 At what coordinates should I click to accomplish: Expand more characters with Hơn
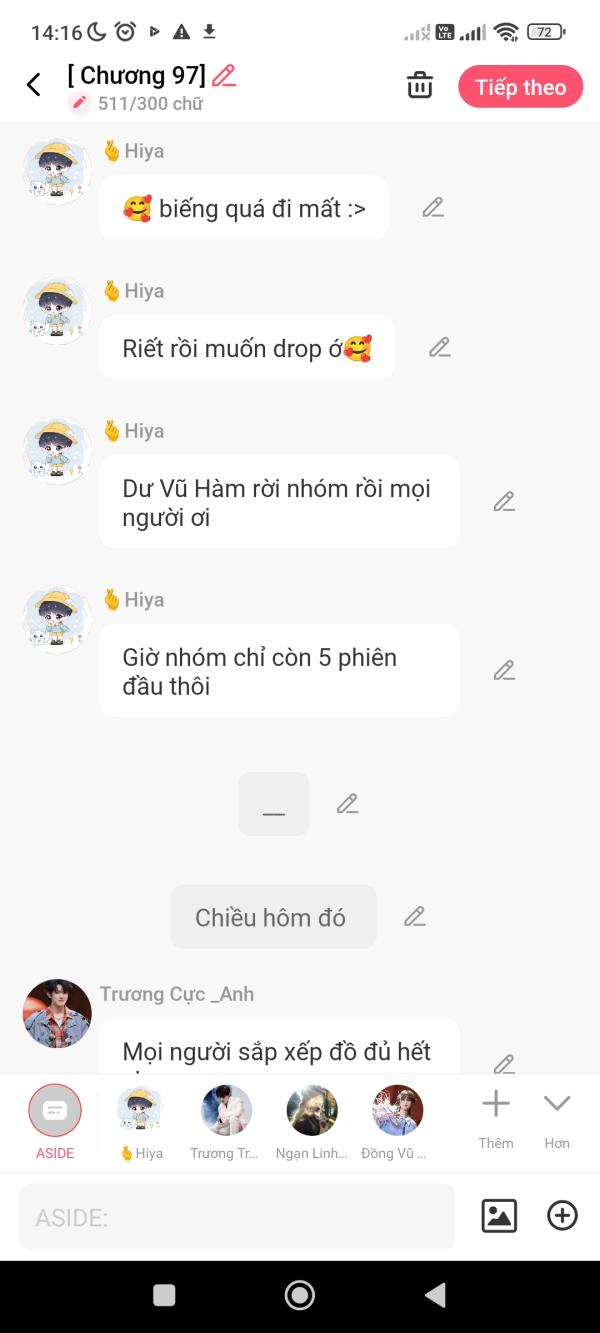[557, 1121]
